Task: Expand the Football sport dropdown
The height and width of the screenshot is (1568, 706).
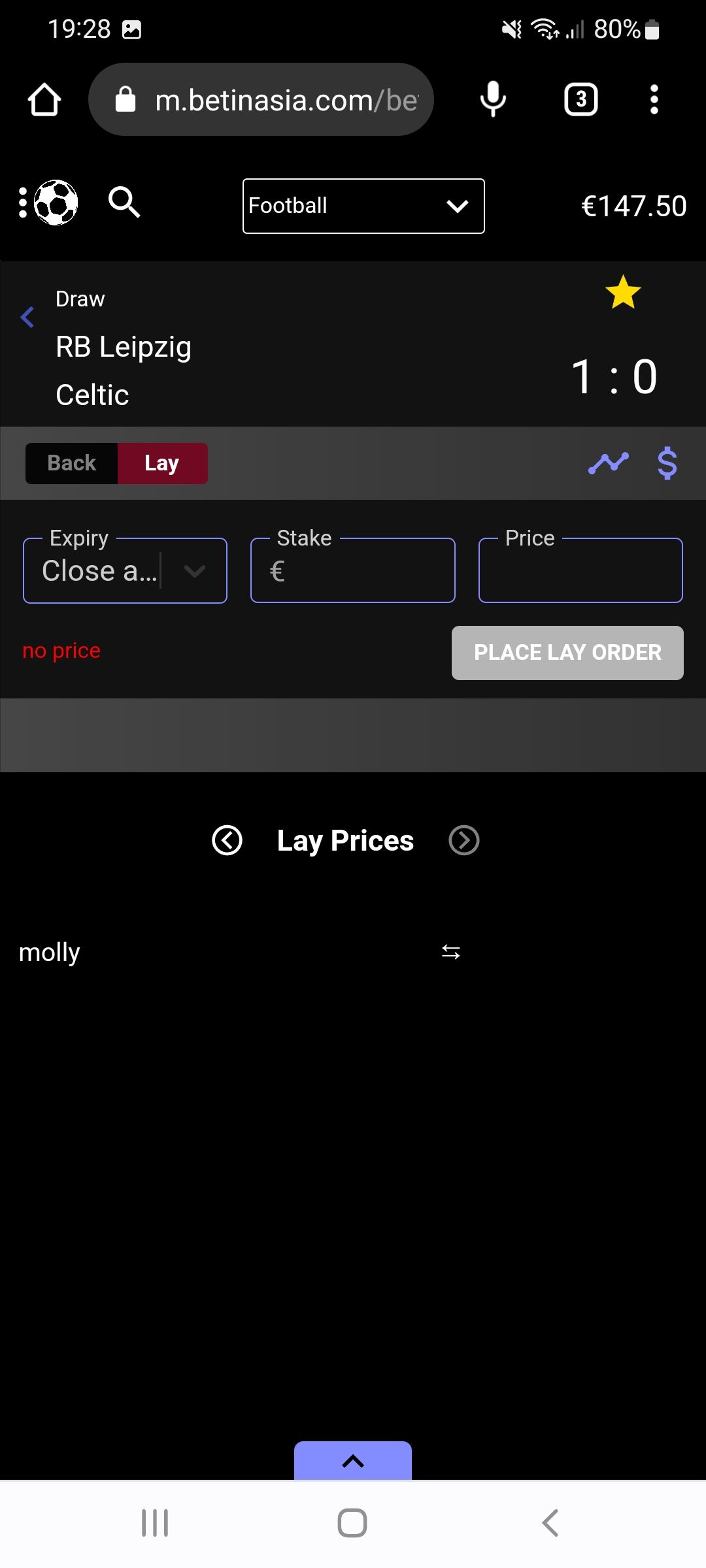Action: click(363, 206)
